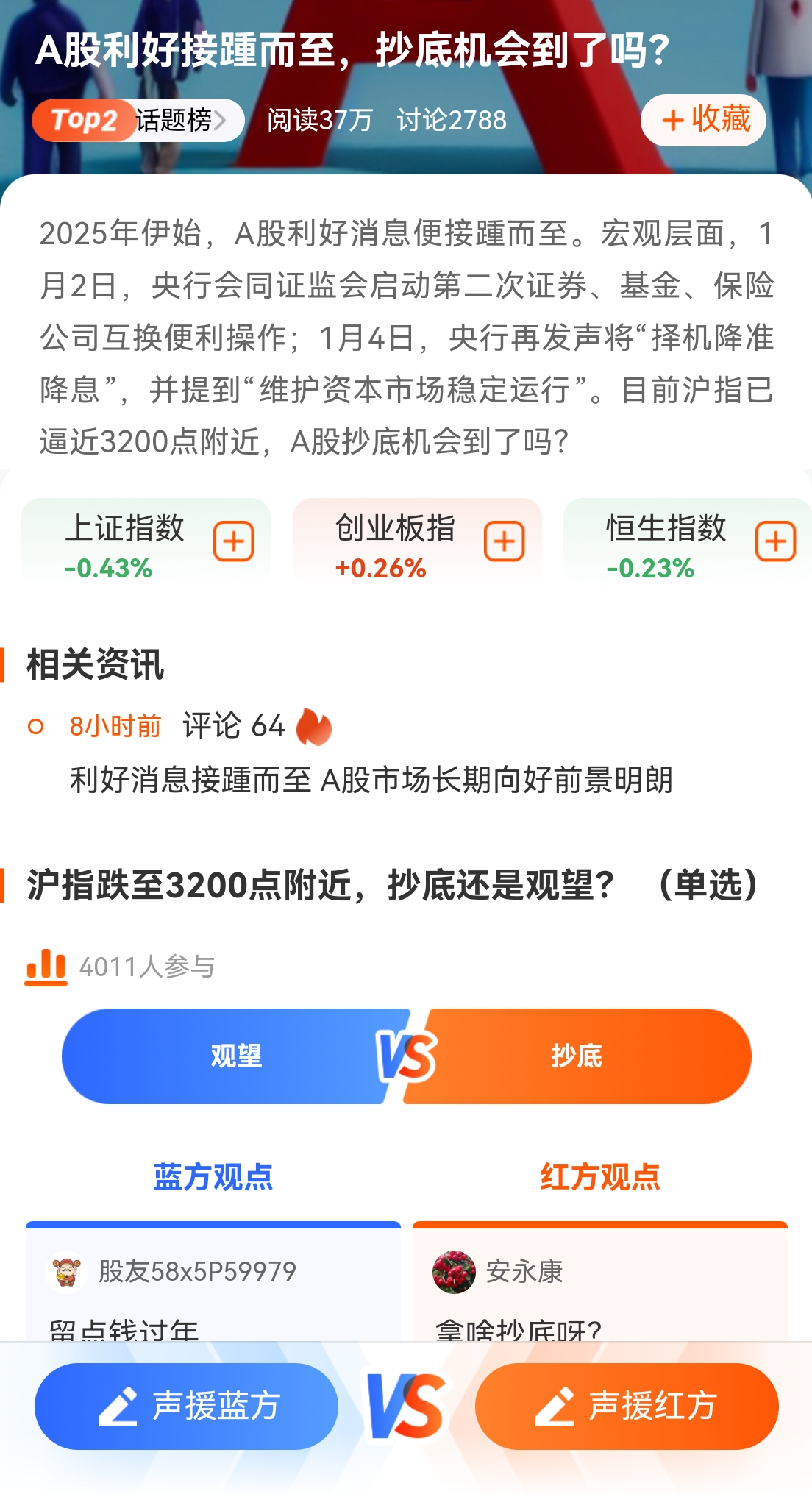Click the VS icon between 观望 and 抄底
The width and height of the screenshot is (812, 1497).
(406, 1056)
